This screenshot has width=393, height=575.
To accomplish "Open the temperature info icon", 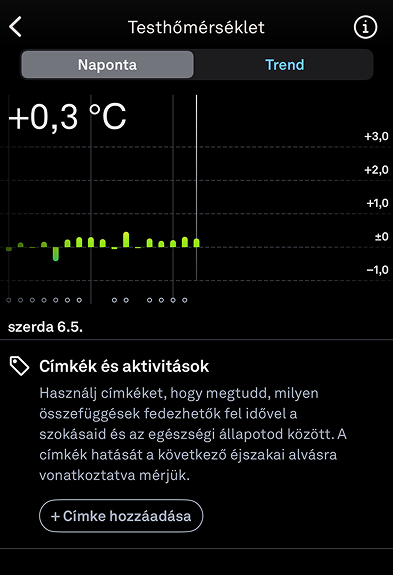I will coord(365,27).
